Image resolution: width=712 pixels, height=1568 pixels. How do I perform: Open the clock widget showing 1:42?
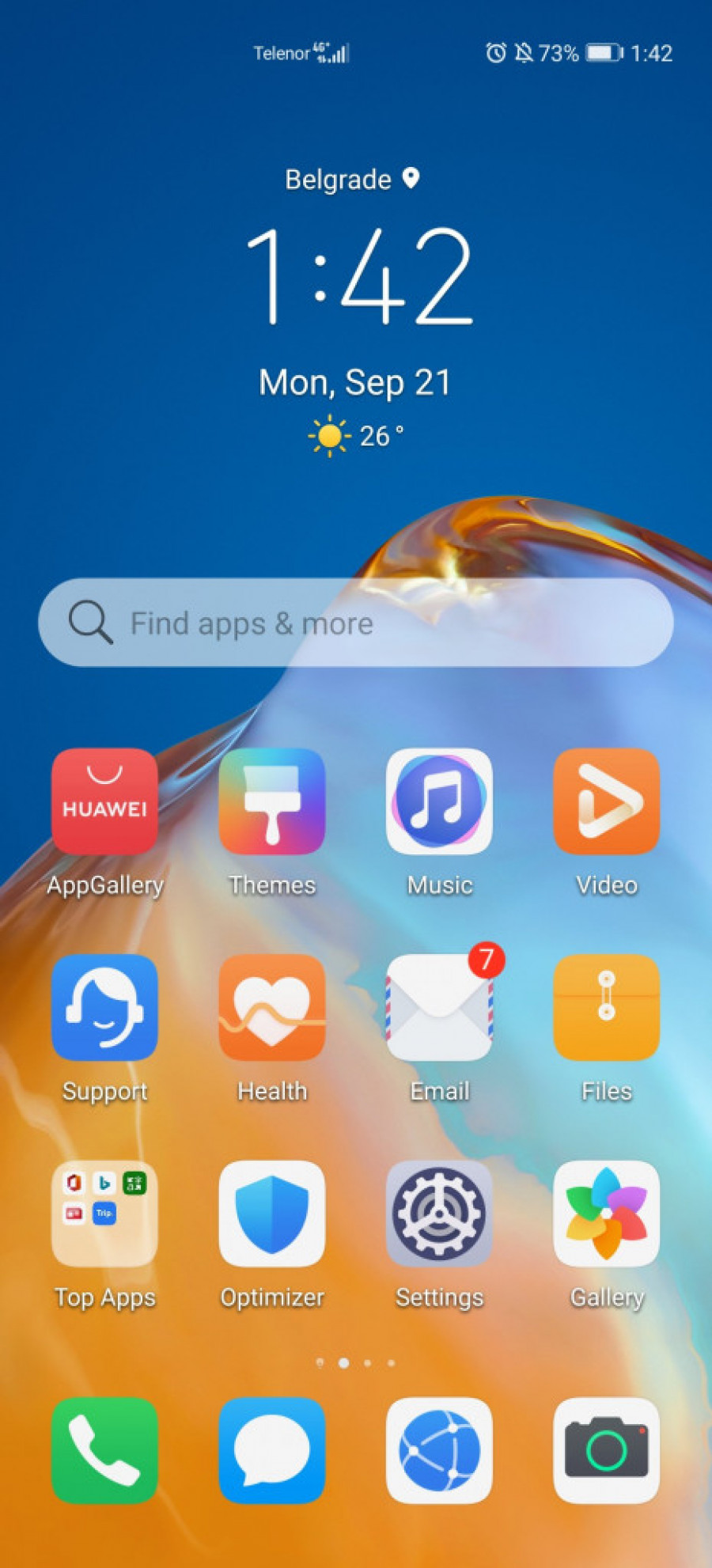[x=358, y=275]
